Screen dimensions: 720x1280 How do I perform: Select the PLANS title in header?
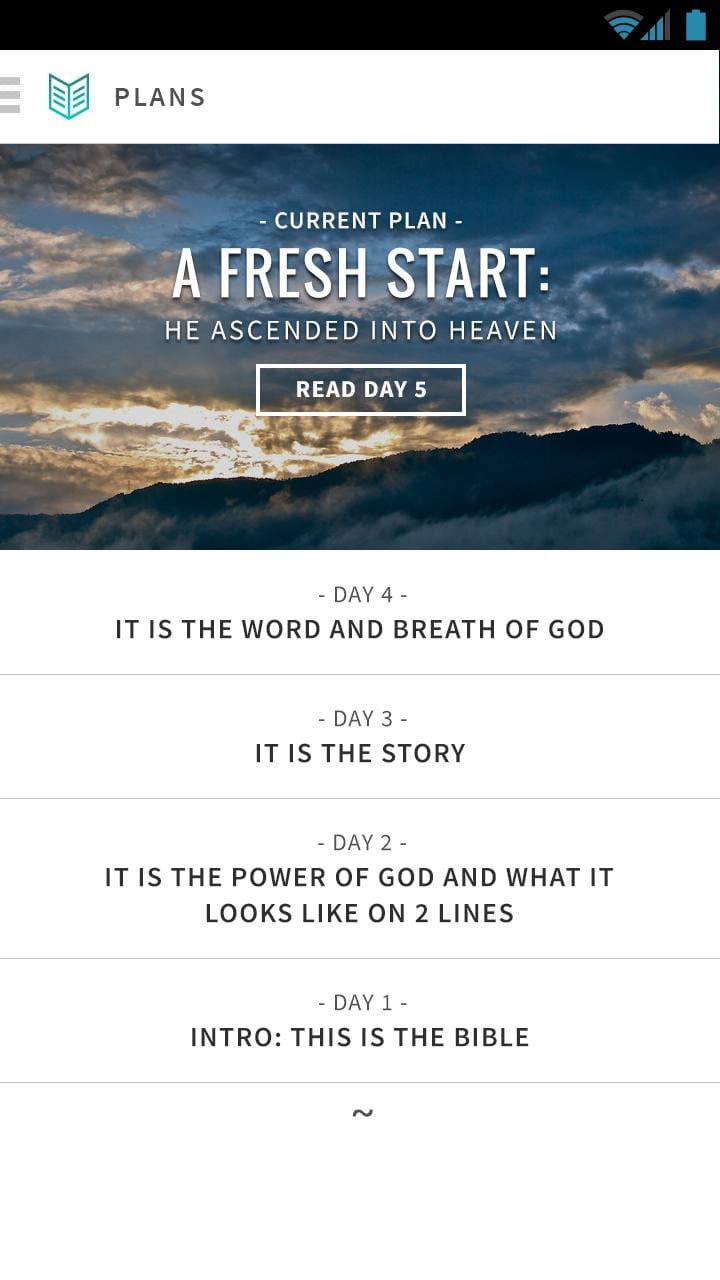[160, 97]
